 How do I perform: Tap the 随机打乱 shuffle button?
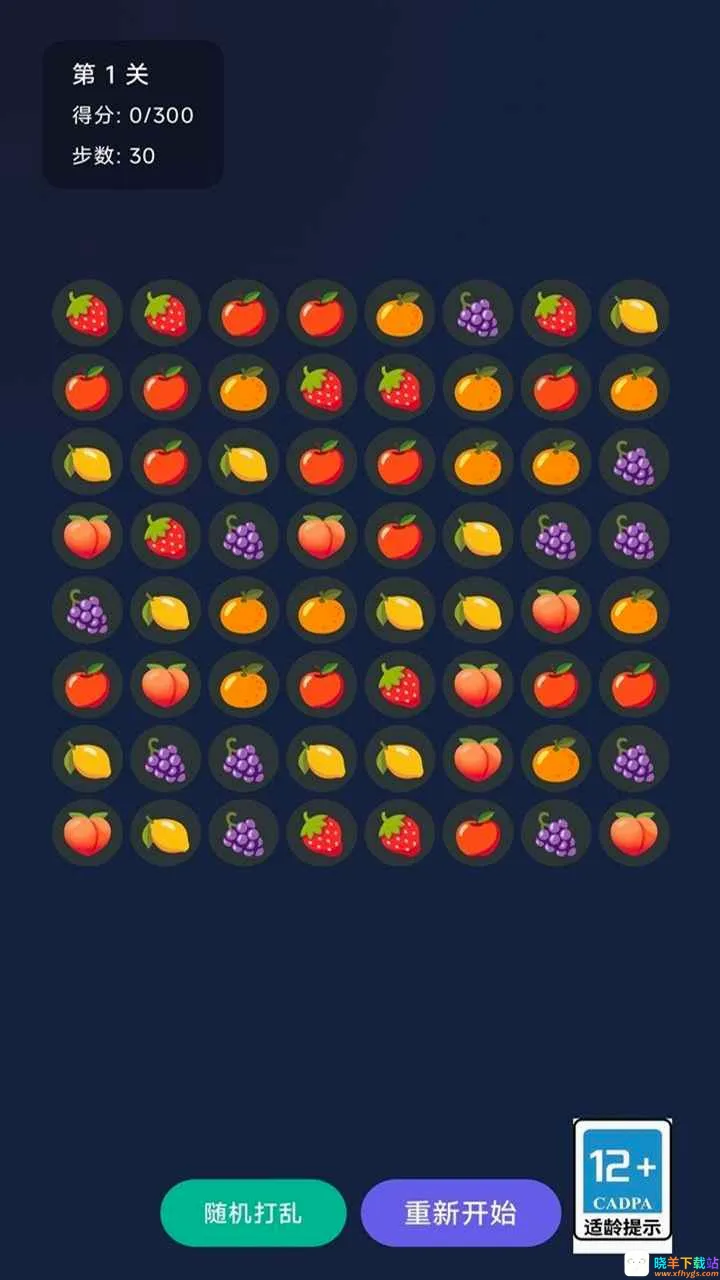[253, 1213]
